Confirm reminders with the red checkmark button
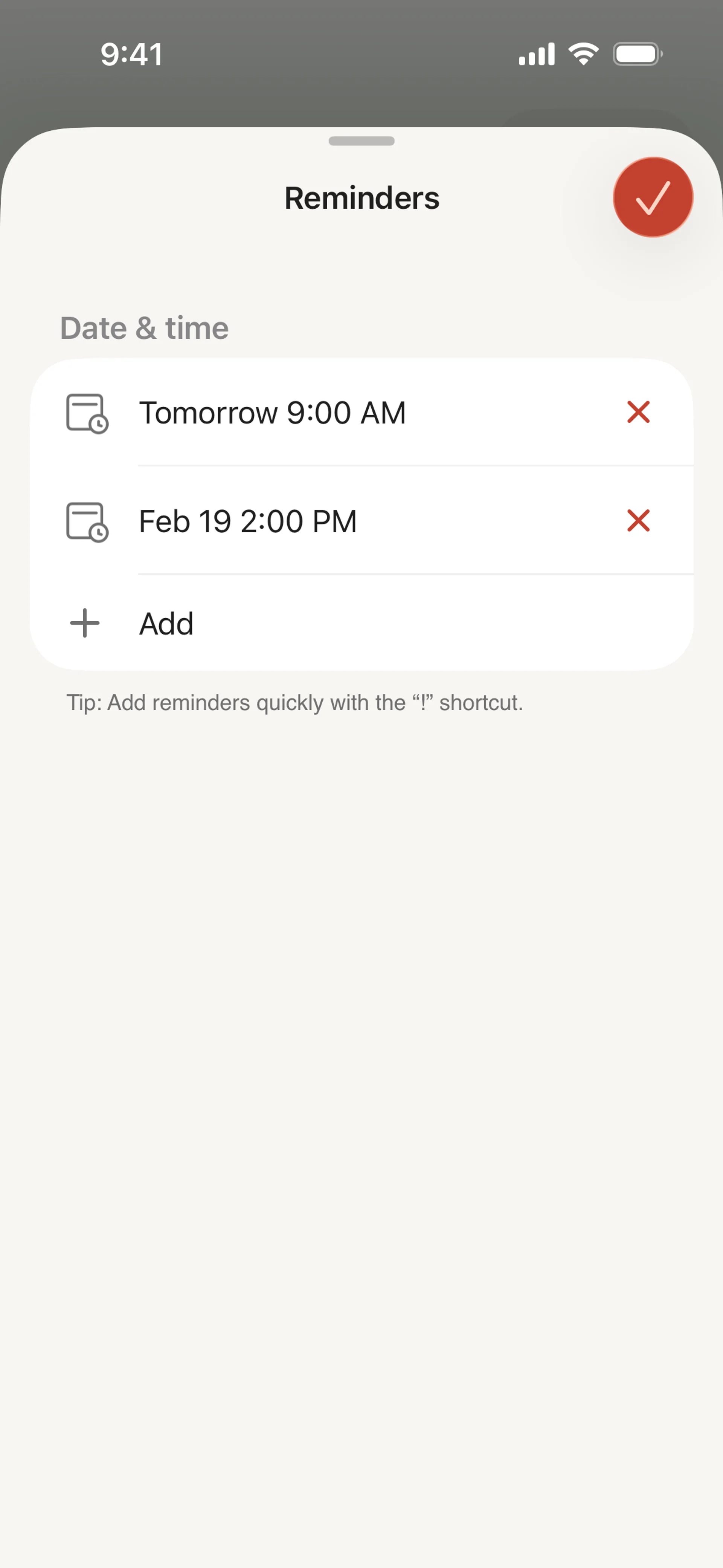The width and height of the screenshot is (723, 1568). point(653,197)
